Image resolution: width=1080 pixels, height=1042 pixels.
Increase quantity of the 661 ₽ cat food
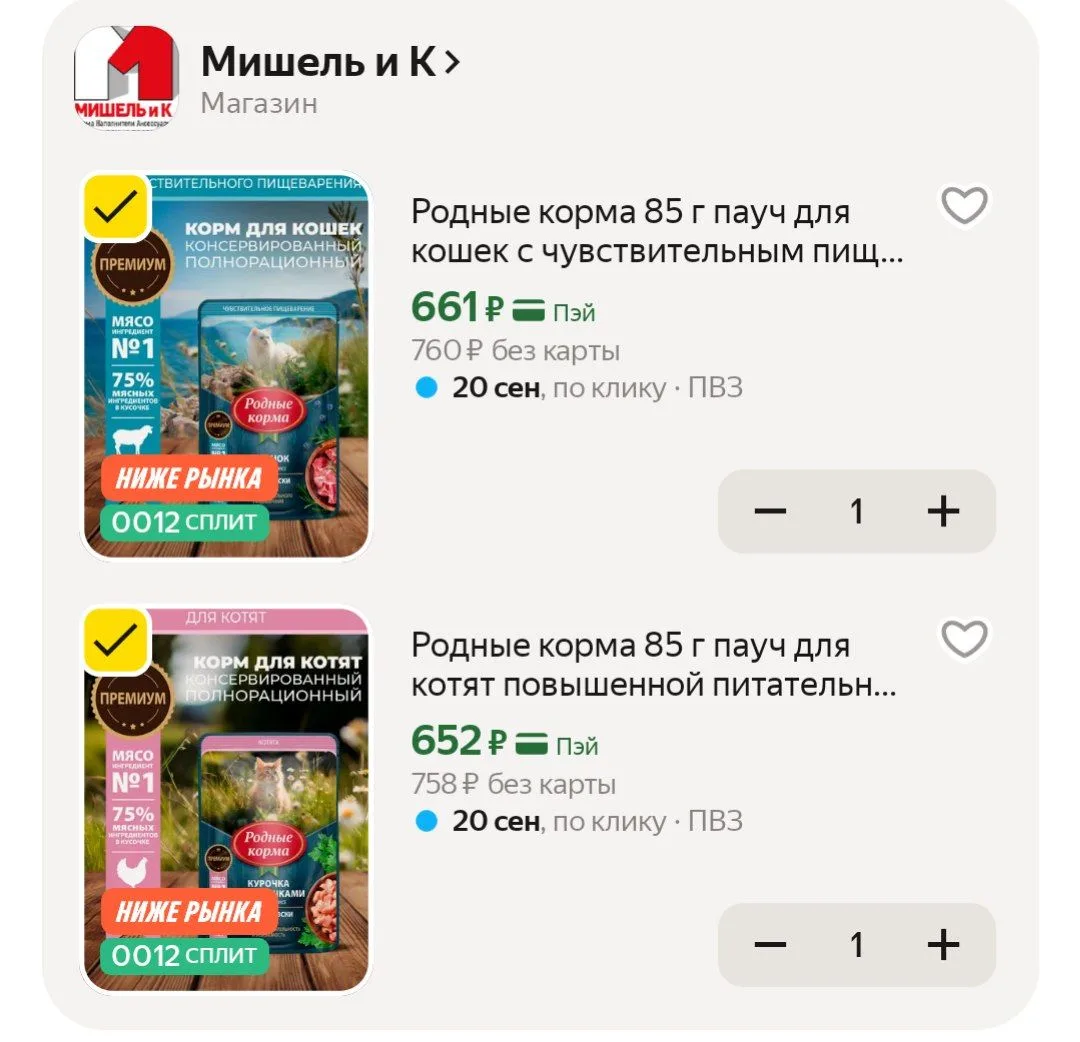pyautogui.click(x=943, y=511)
